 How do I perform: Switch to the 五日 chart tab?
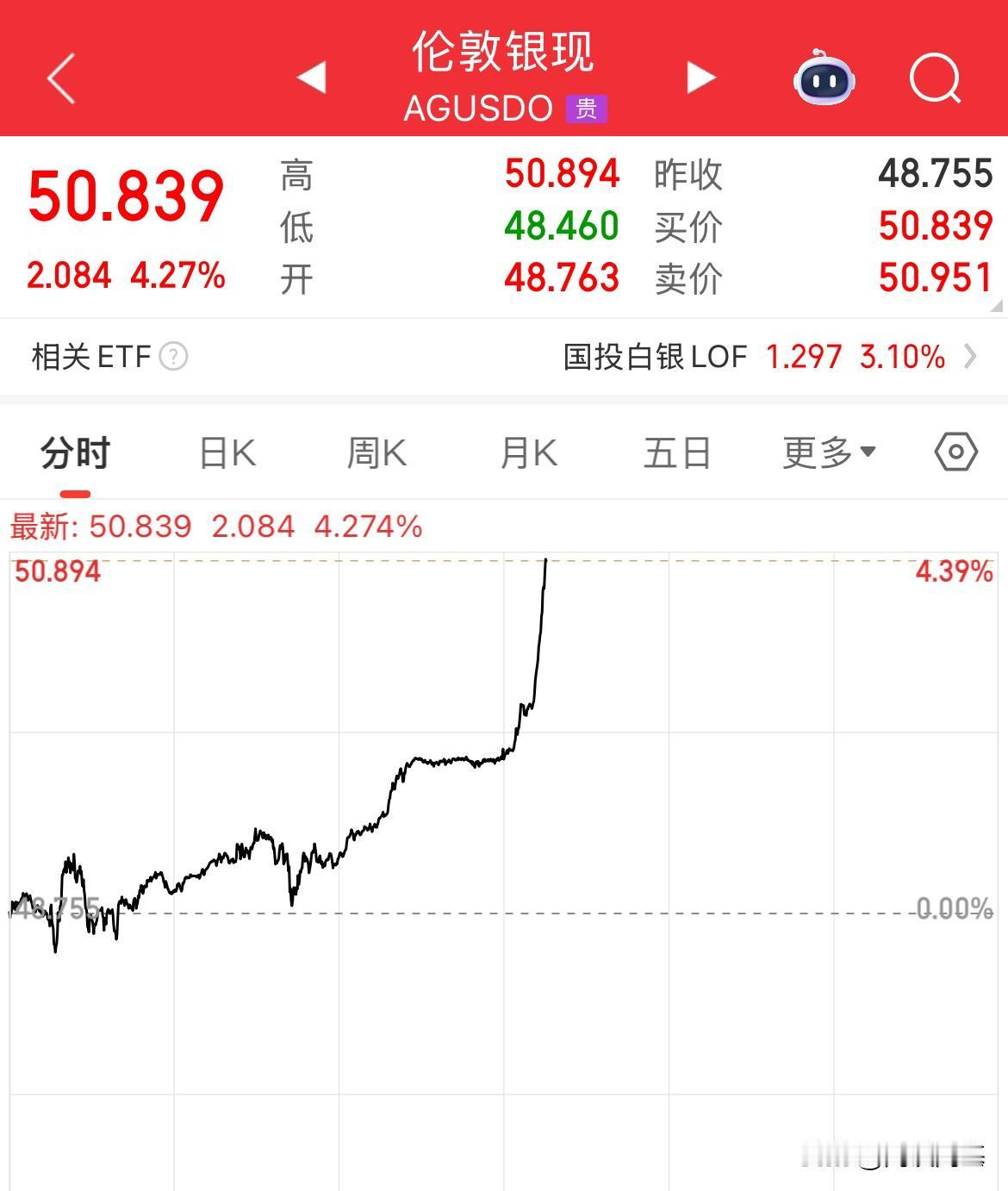pos(677,453)
